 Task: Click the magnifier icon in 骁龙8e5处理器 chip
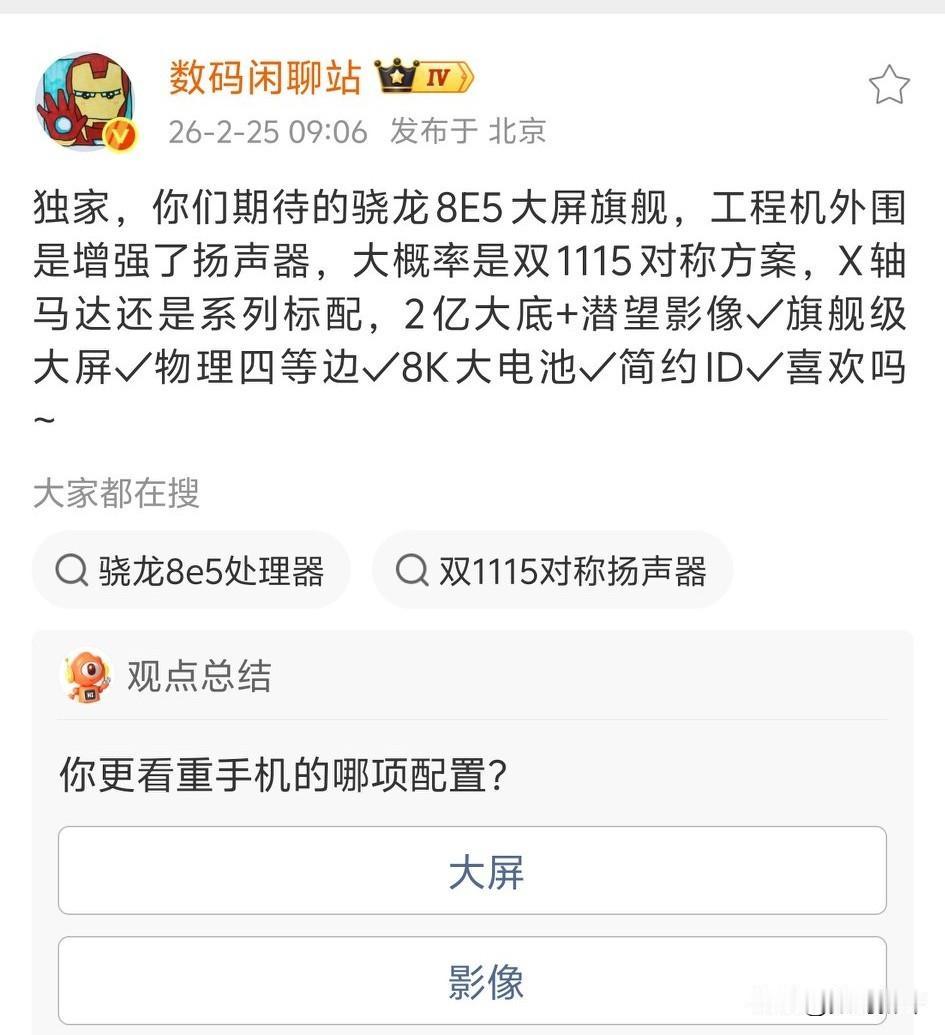point(70,570)
